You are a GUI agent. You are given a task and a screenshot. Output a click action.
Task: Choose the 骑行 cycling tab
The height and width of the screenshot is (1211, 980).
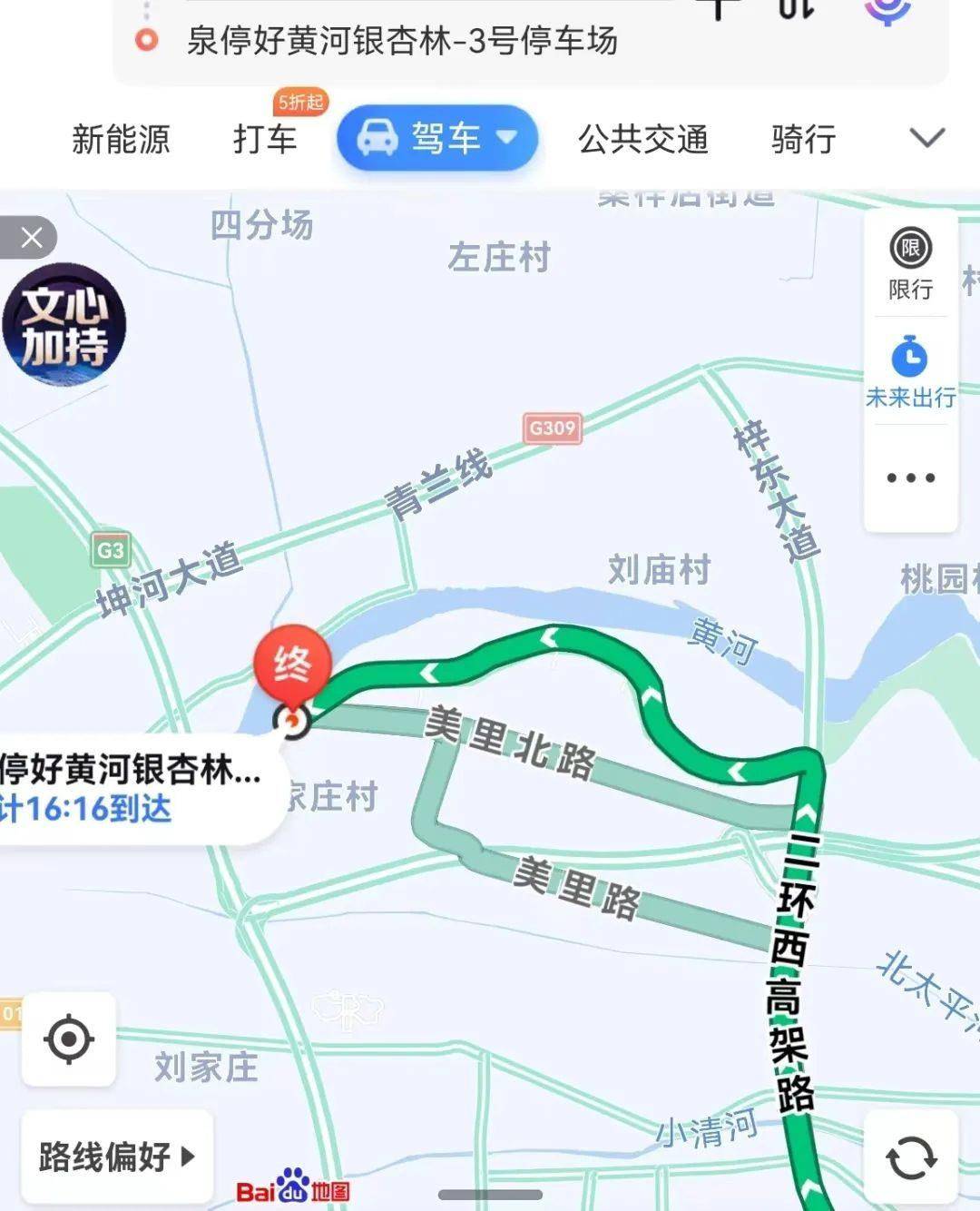pyautogui.click(x=803, y=140)
